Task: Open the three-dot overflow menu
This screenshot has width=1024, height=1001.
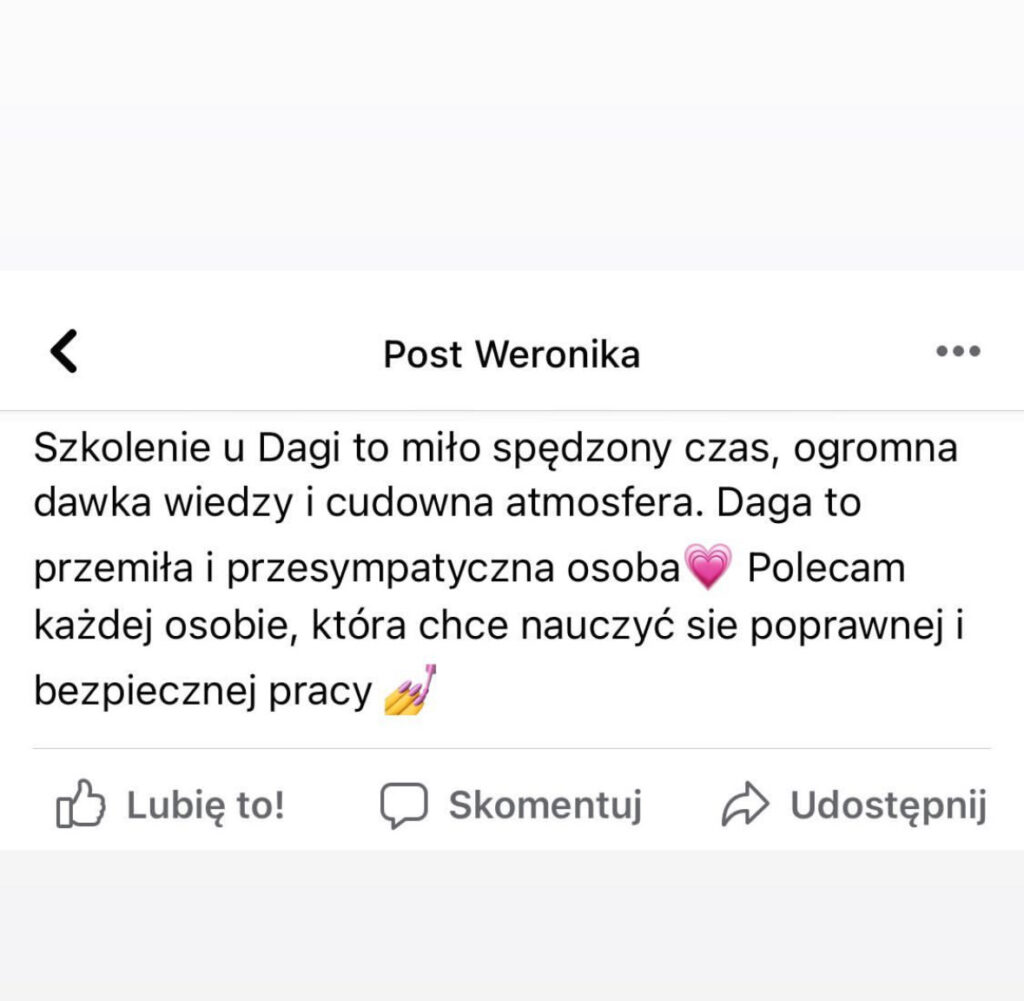Action: tap(957, 352)
